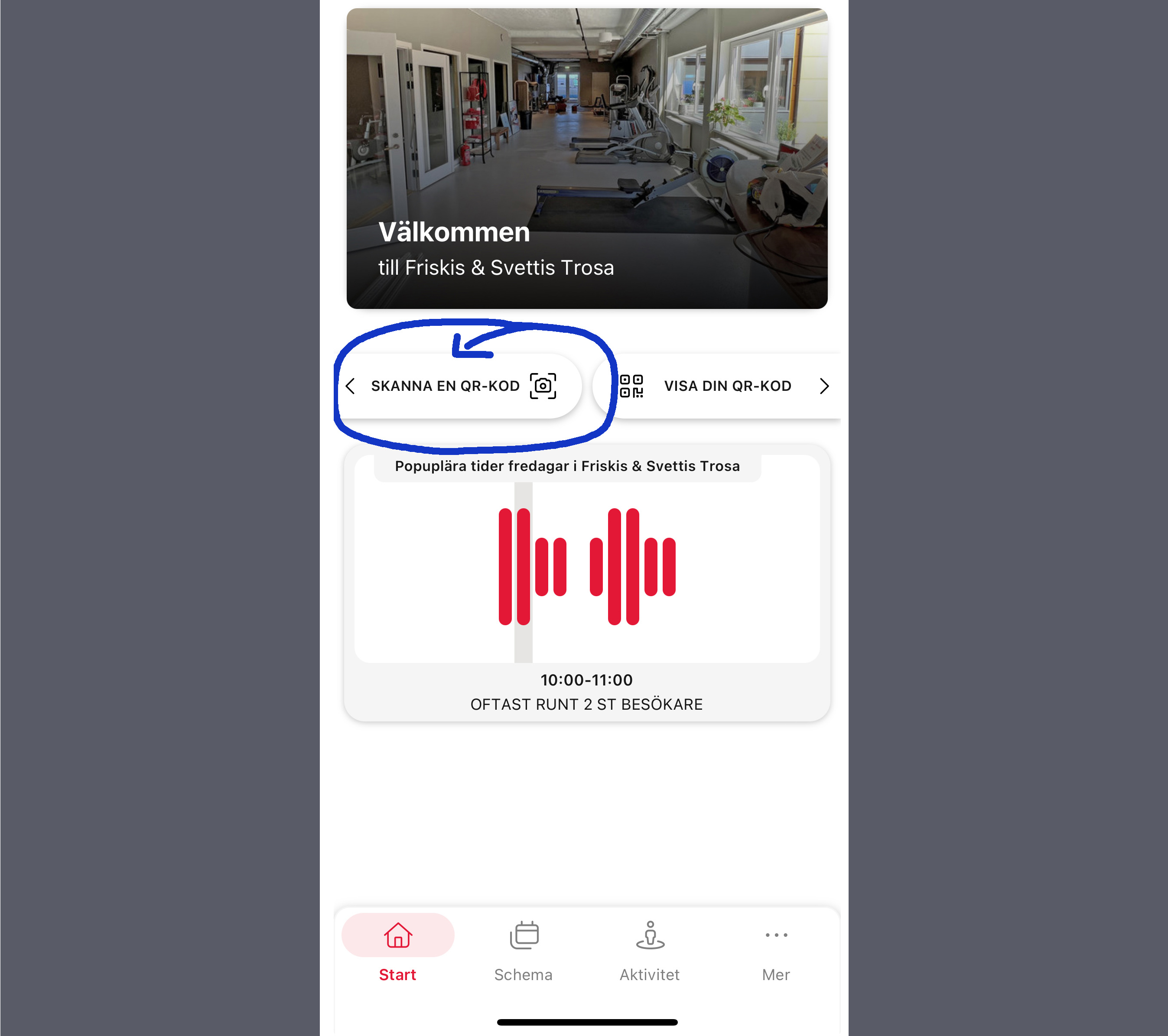1168x1036 pixels.
Task: Open the Mer menu tab
Action: point(775,950)
